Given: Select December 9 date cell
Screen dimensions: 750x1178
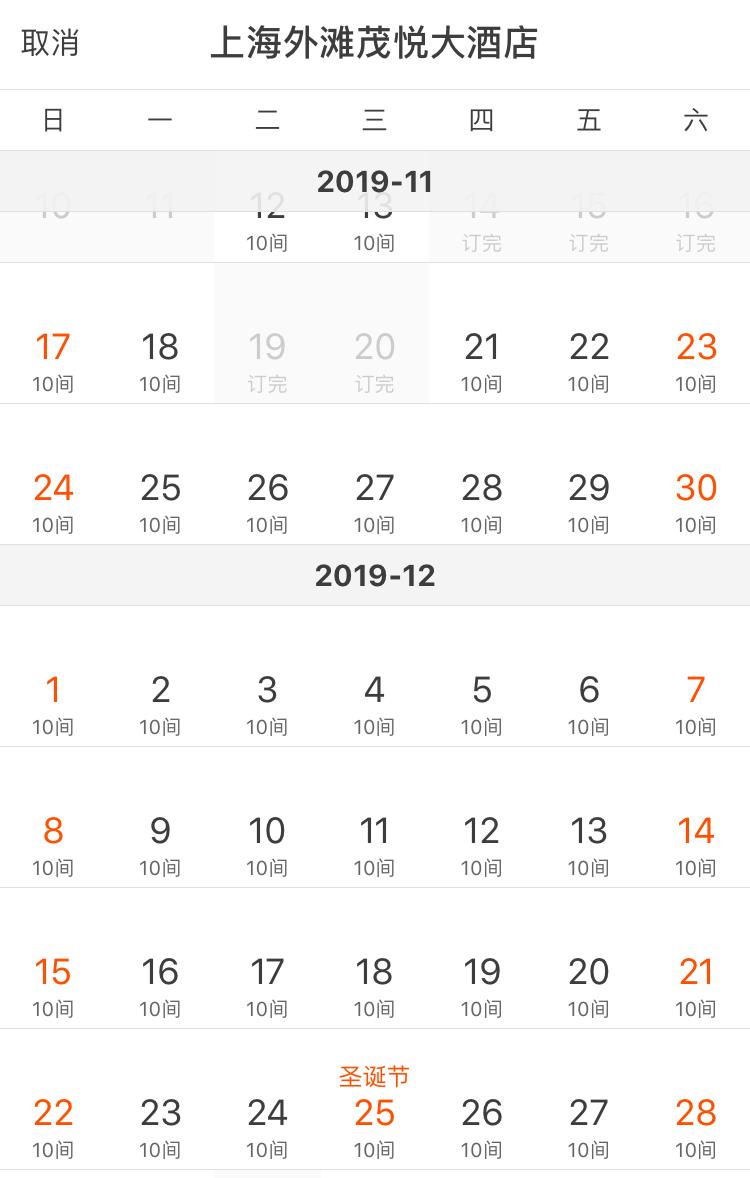Looking at the screenshot, I should pos(160,843).
